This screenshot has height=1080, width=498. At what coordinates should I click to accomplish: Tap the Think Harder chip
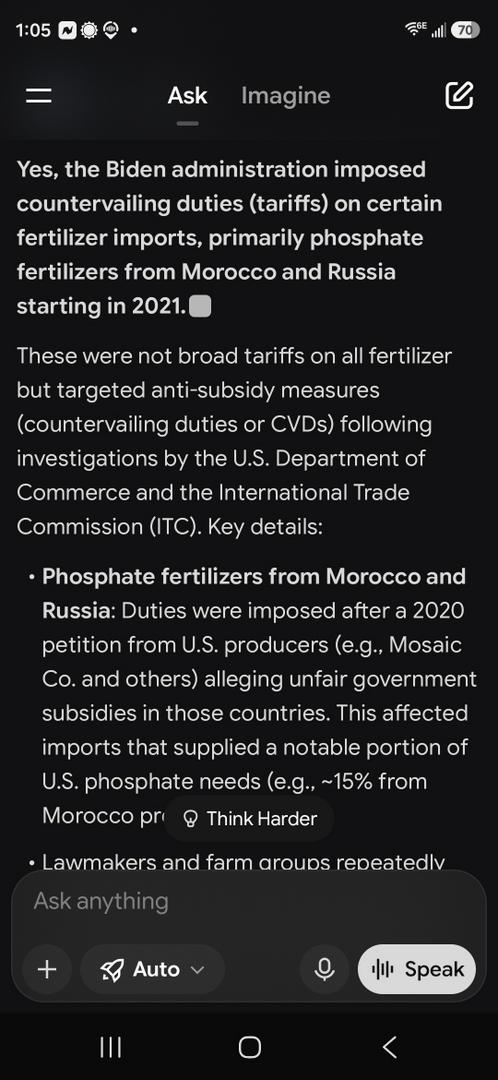[250, 818]
